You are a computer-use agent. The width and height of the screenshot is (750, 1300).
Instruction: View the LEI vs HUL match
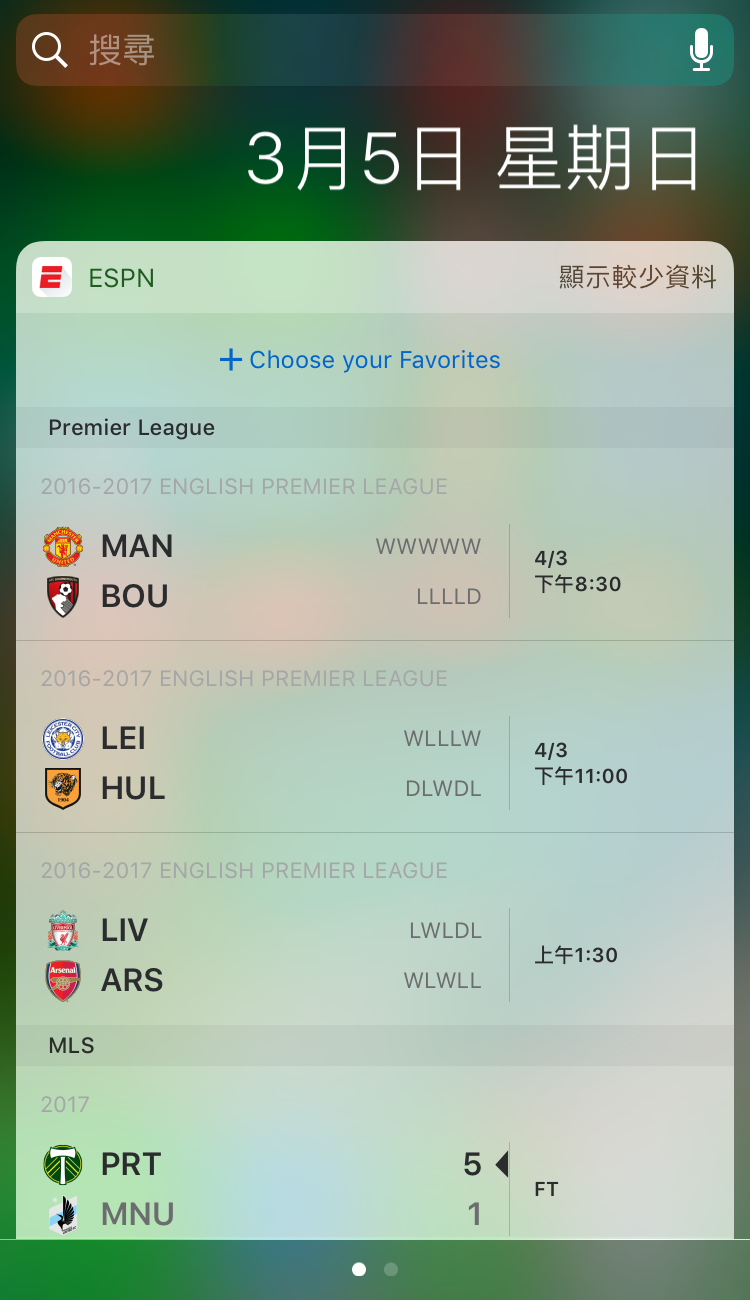point(374,763)
